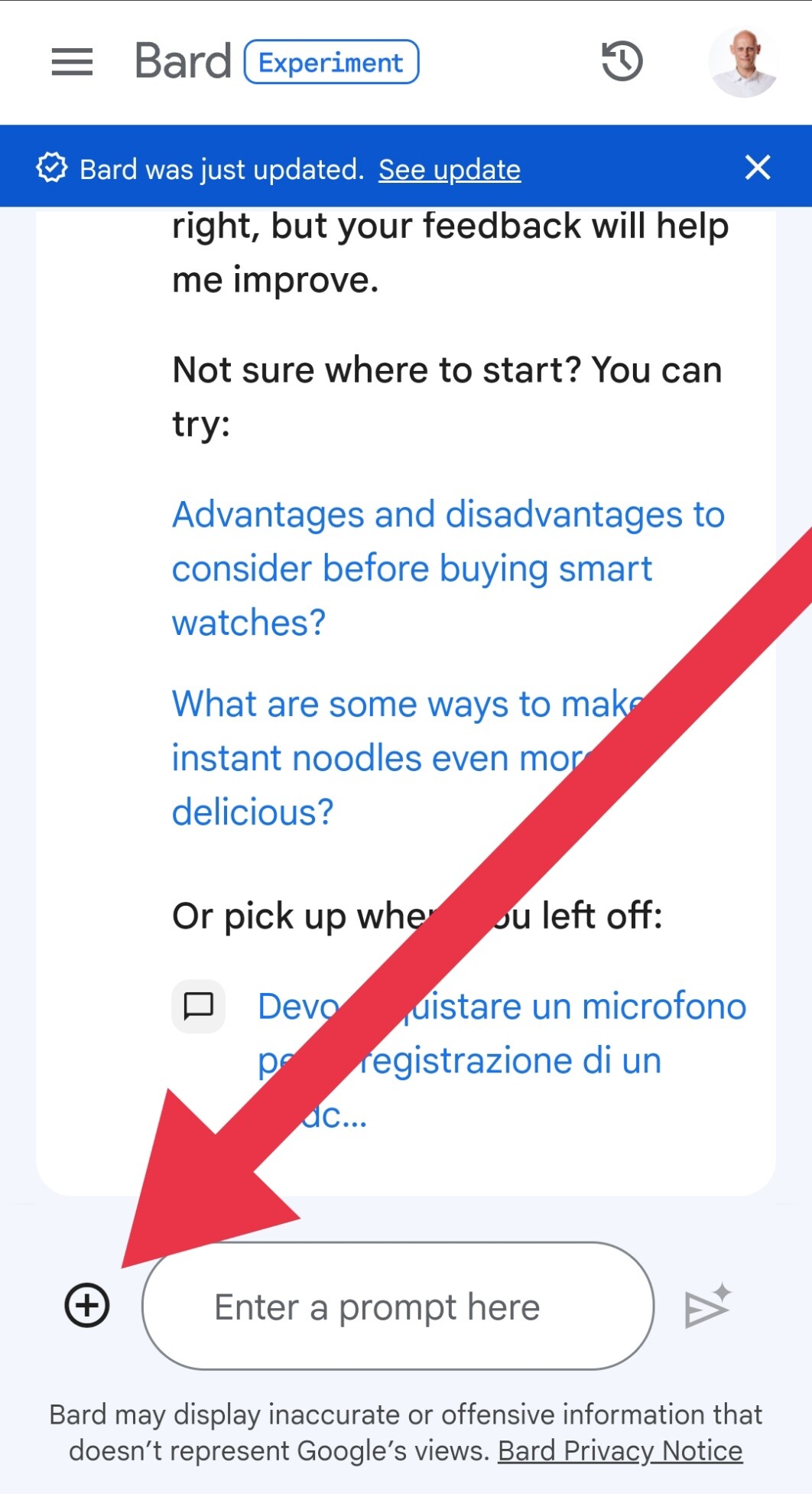Try the smart watches advantages prompt

click(x=448, y=568)
